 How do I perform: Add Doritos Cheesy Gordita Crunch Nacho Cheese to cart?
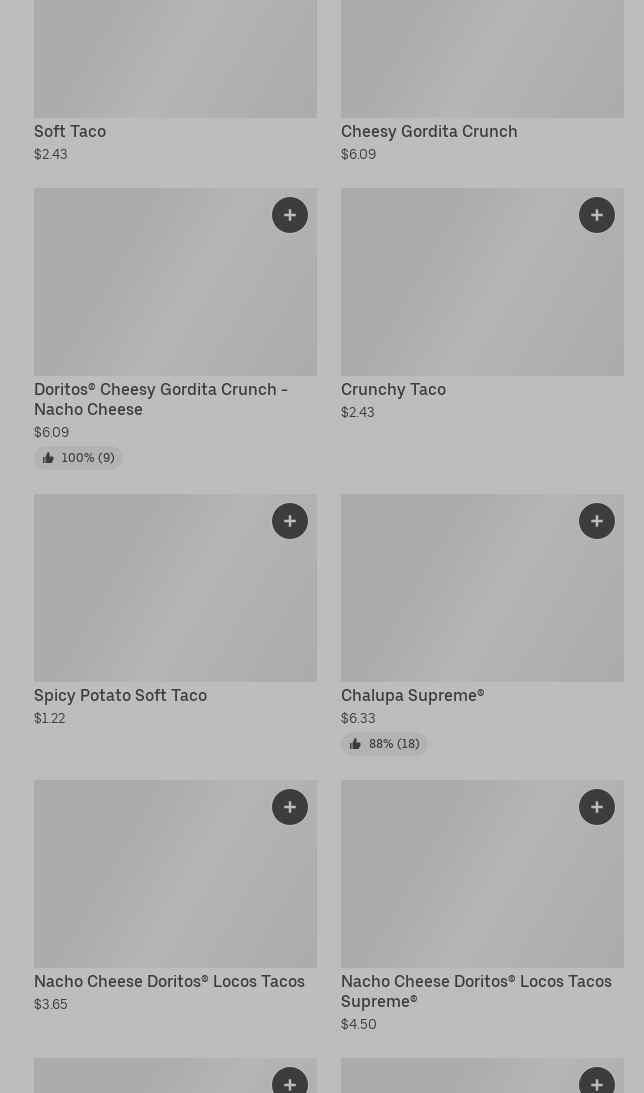point(290,215)
